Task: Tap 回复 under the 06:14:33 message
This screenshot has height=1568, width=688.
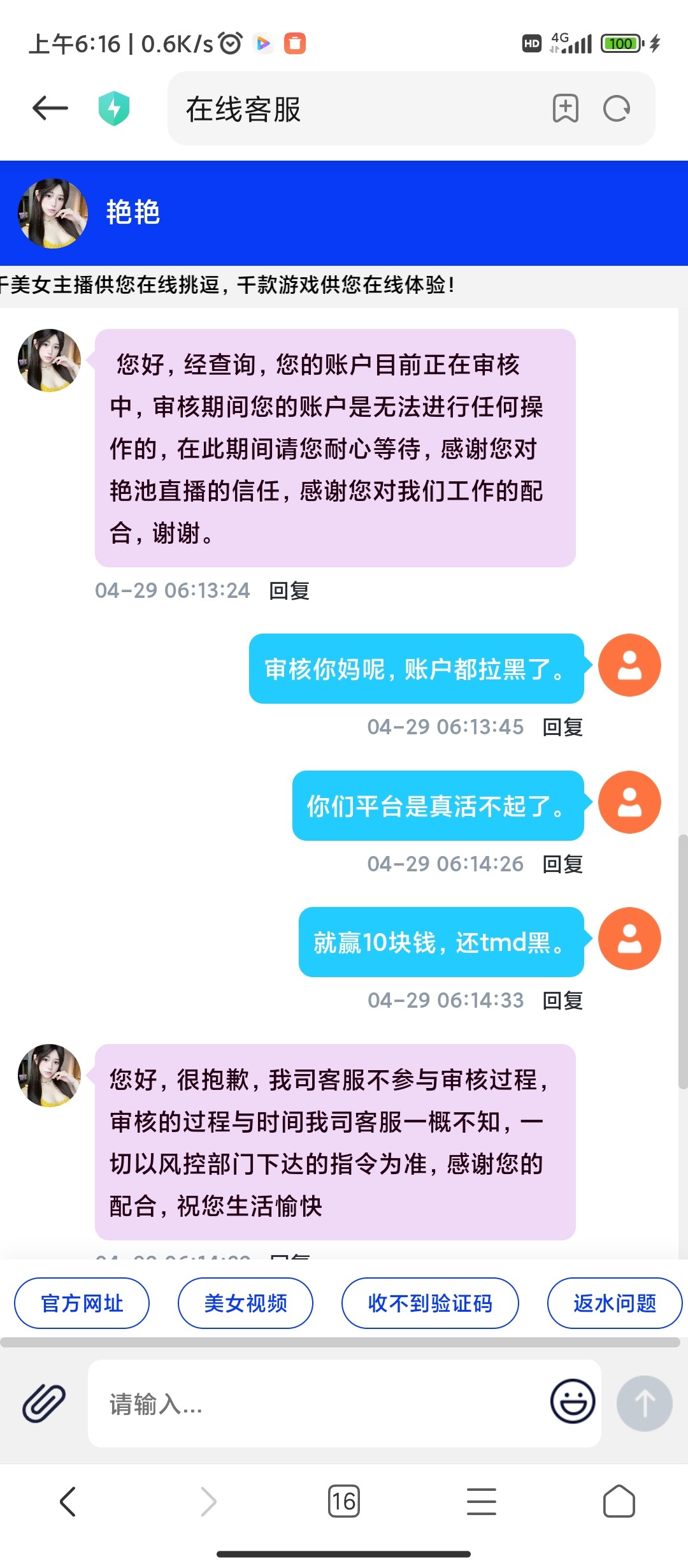Action: tap(563, 1001)
